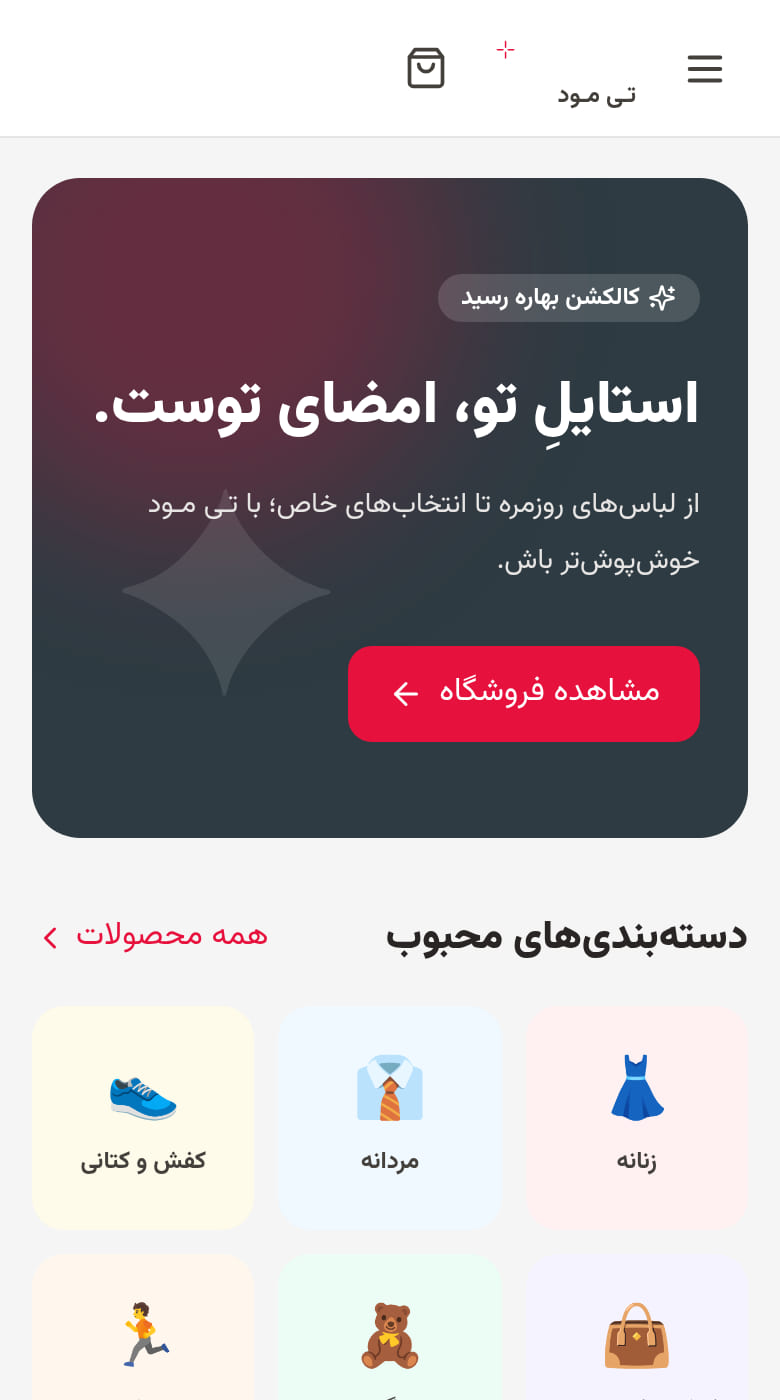This screenshot has width=780, height=1400.
Task: Open the handbag category card
Action: coord(636,1328)
